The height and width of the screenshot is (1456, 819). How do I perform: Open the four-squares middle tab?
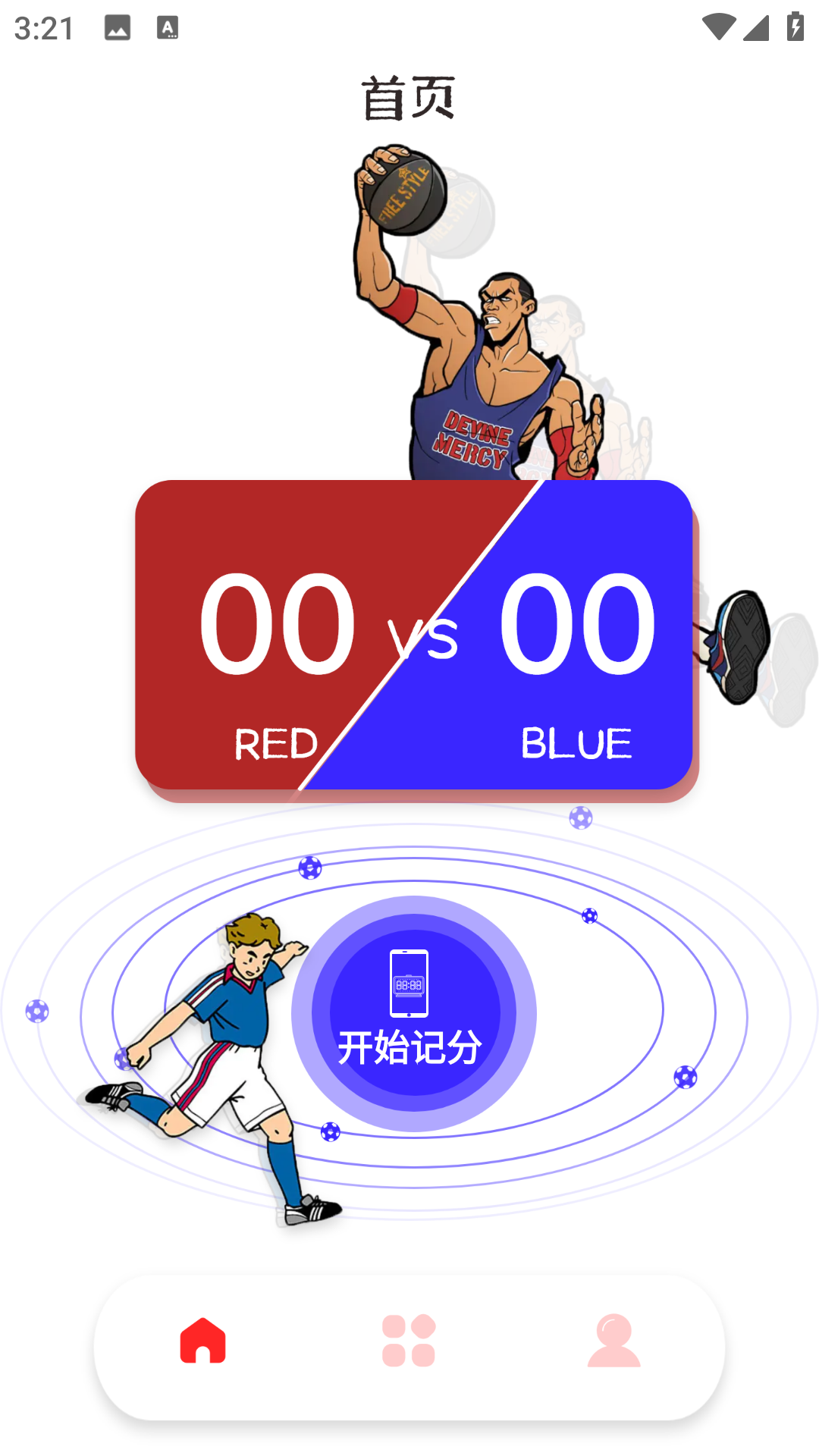coord(409,1341)
